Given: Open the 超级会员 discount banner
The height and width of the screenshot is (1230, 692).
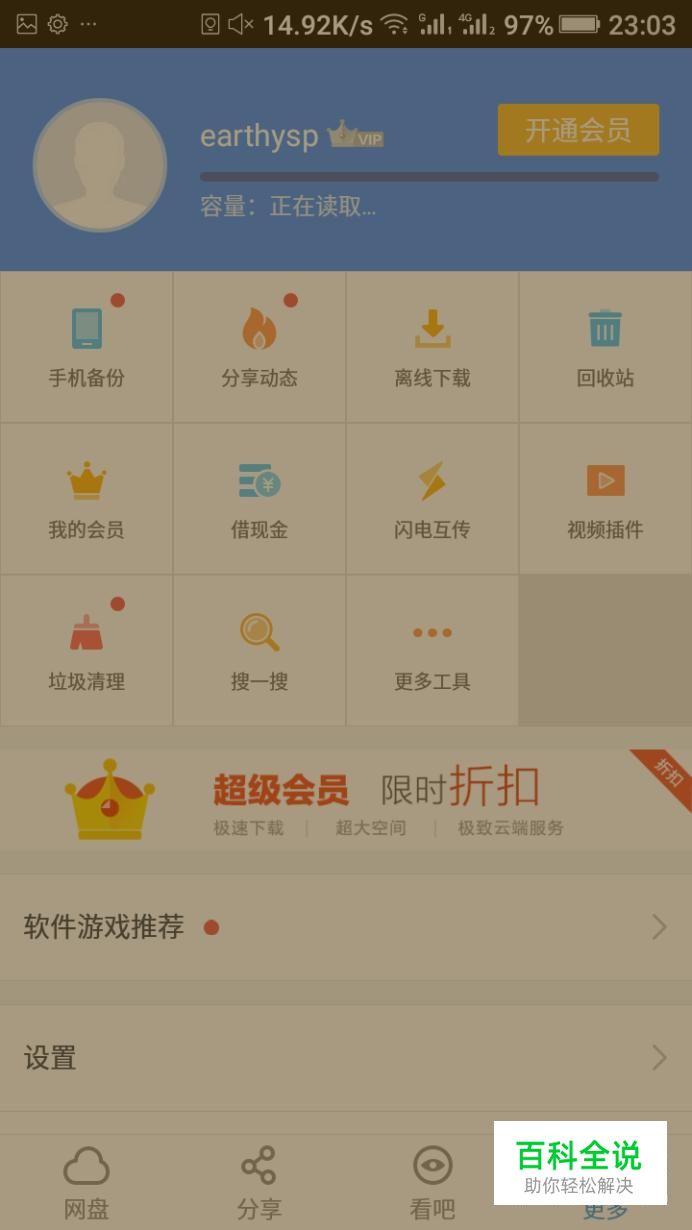Looking at the screenshot, I should [346, 800].
